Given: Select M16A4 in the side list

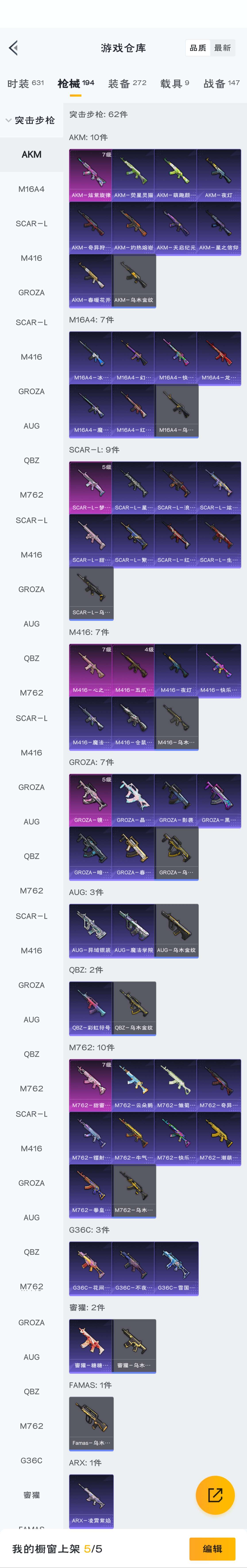Looking at the screenshot, I should pyautogui.click(x=31, y=189).
